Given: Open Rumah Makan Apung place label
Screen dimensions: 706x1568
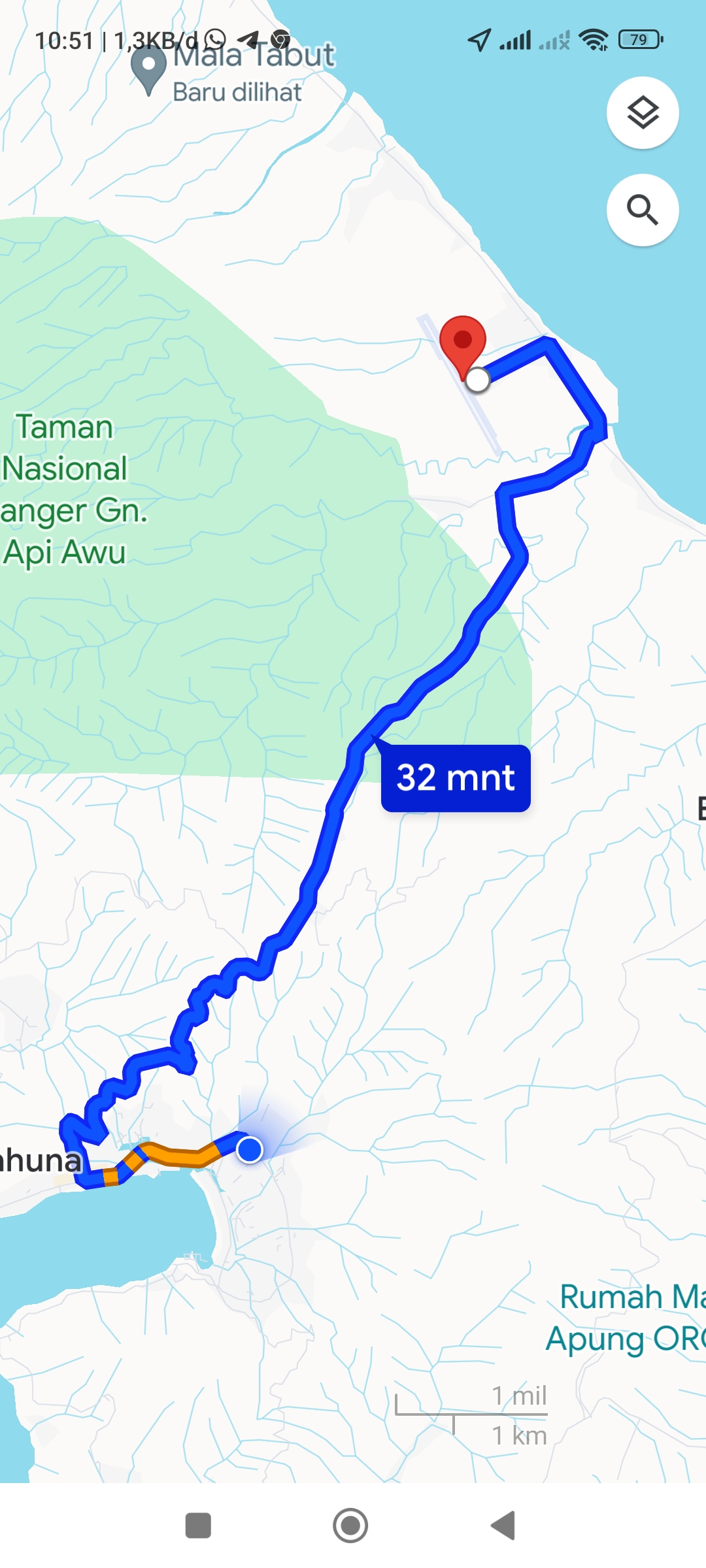Looking at the screenshot, I should click(626, 1317).
